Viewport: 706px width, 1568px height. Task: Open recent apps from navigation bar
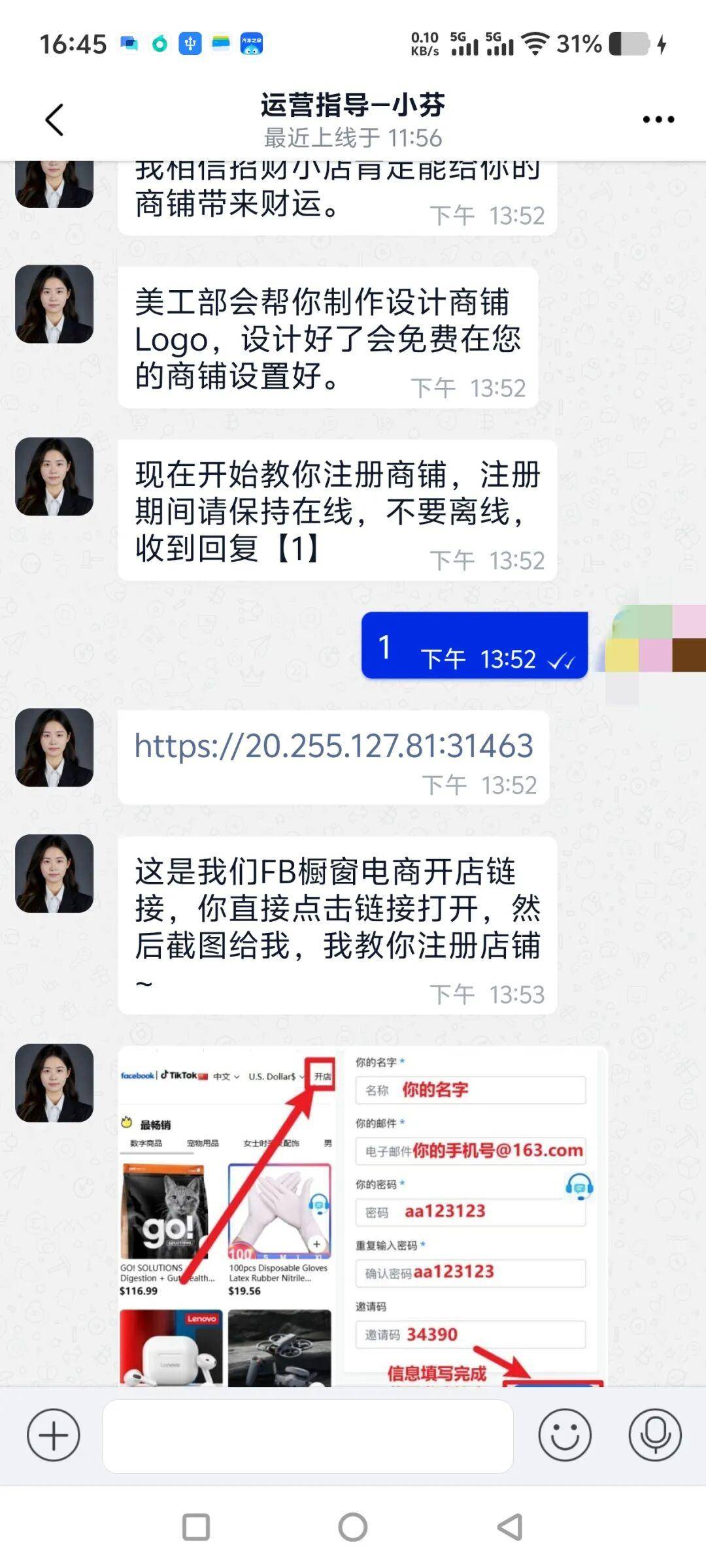pyautogui.click(x=196, y=1527)
